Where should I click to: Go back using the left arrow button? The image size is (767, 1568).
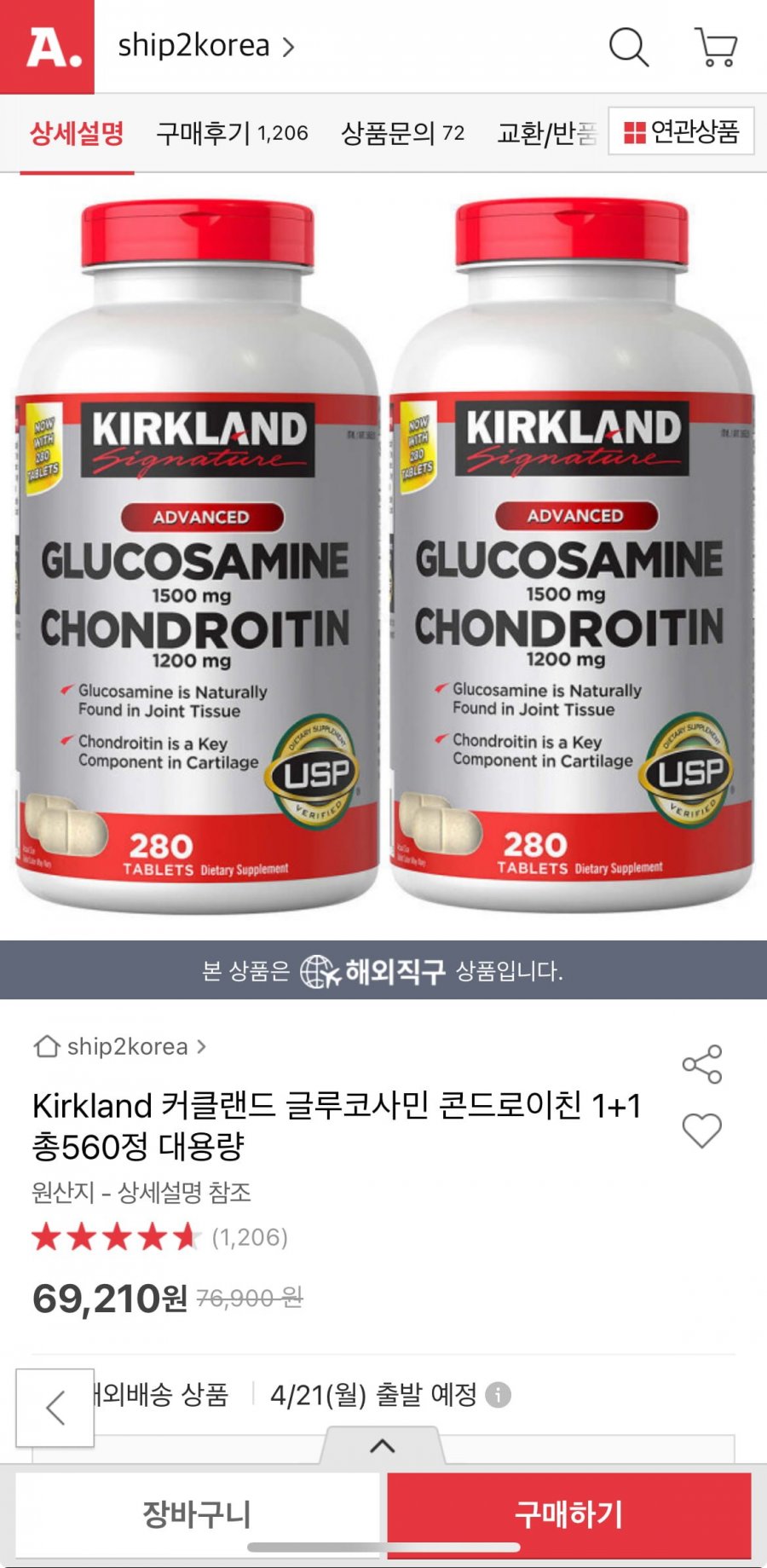(55, 1408)
